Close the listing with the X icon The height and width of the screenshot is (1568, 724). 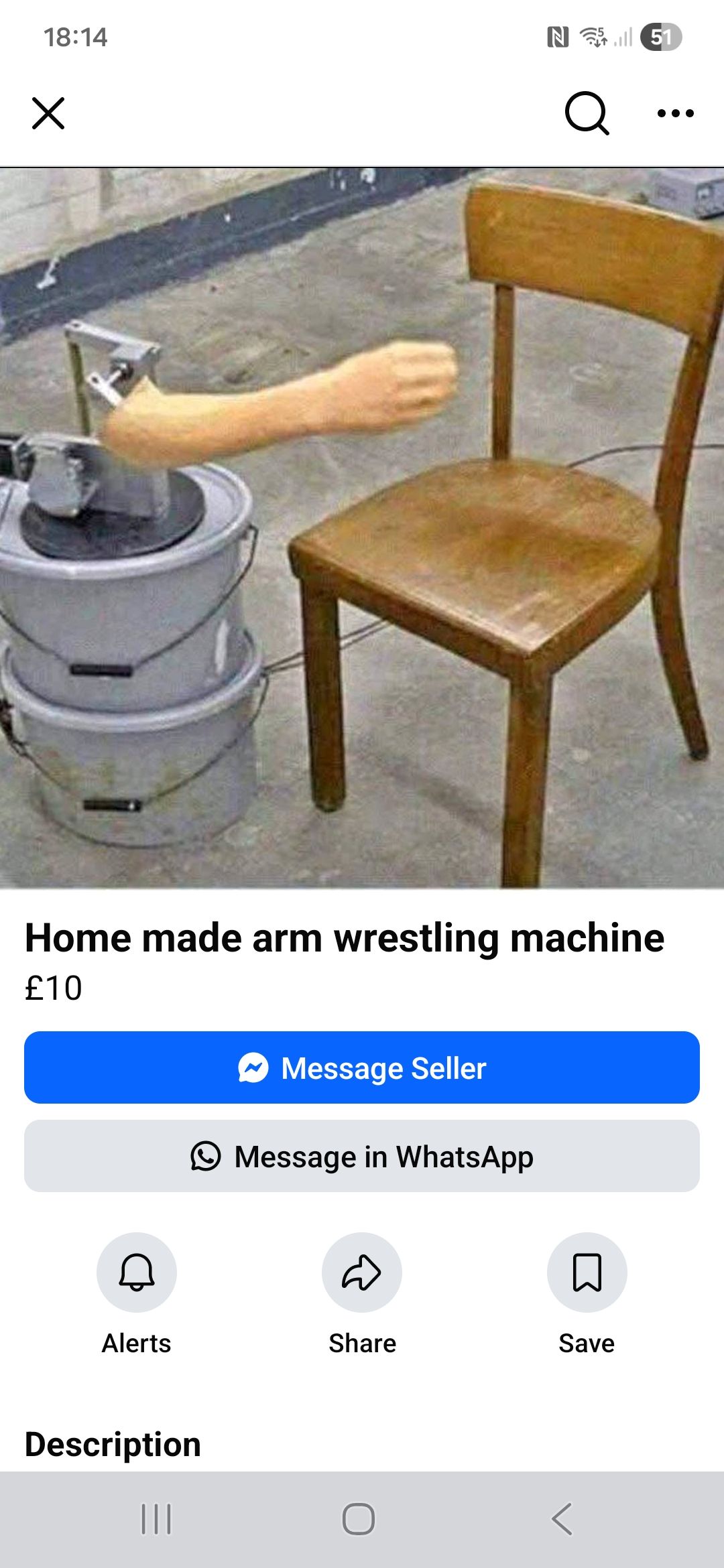[x=48, y=113]
